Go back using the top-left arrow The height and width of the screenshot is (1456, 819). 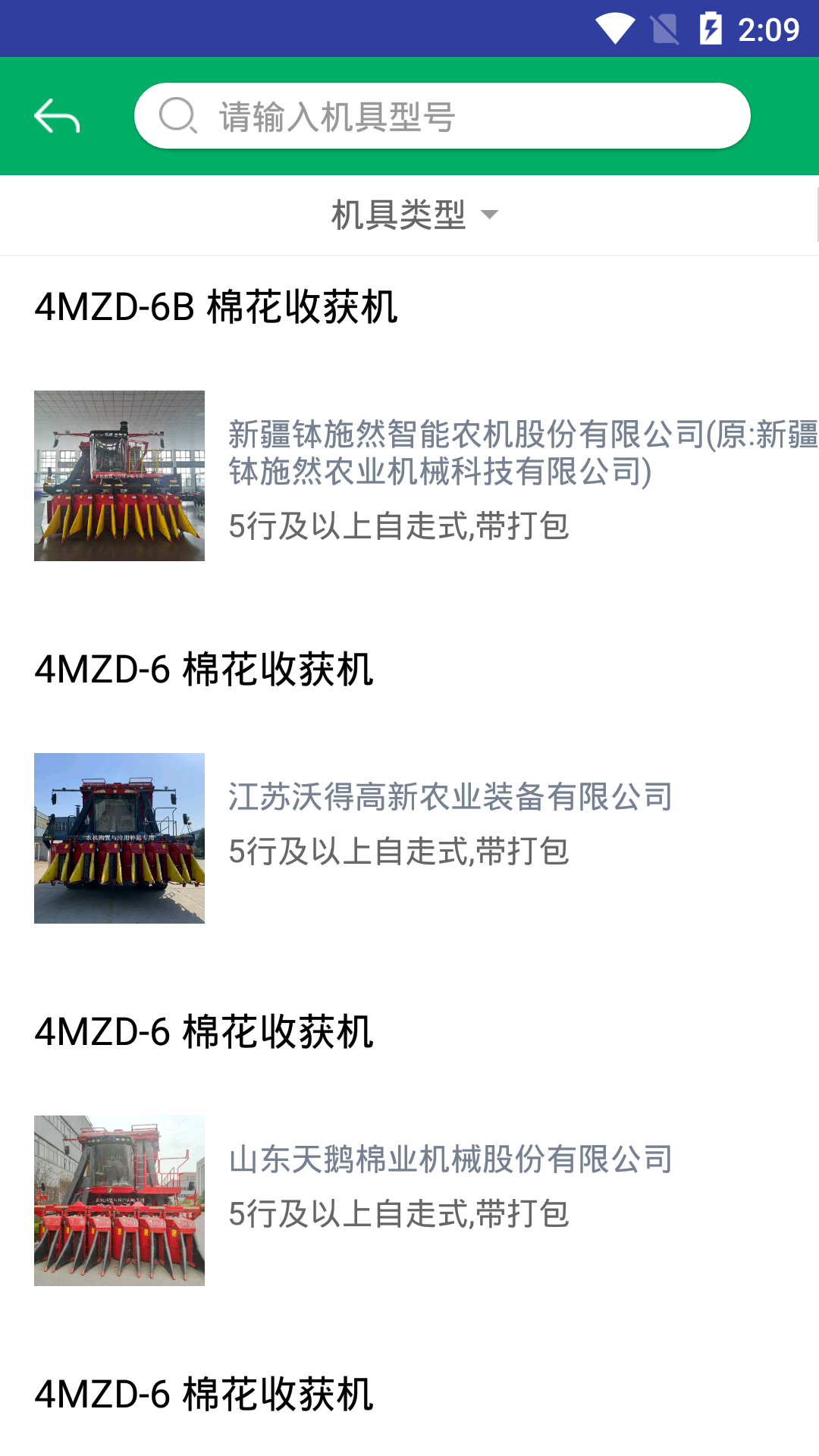[x=57, y=116]
